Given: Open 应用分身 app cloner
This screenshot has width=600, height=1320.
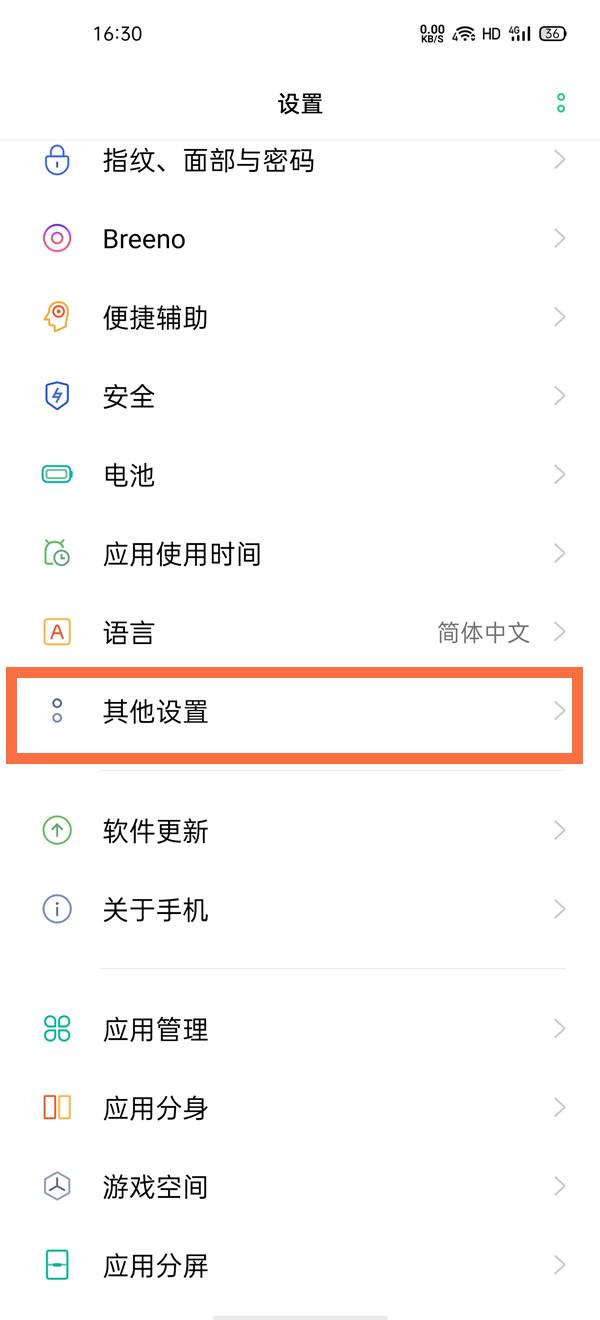Looking at the screenshot, I should click(300, 1108).
